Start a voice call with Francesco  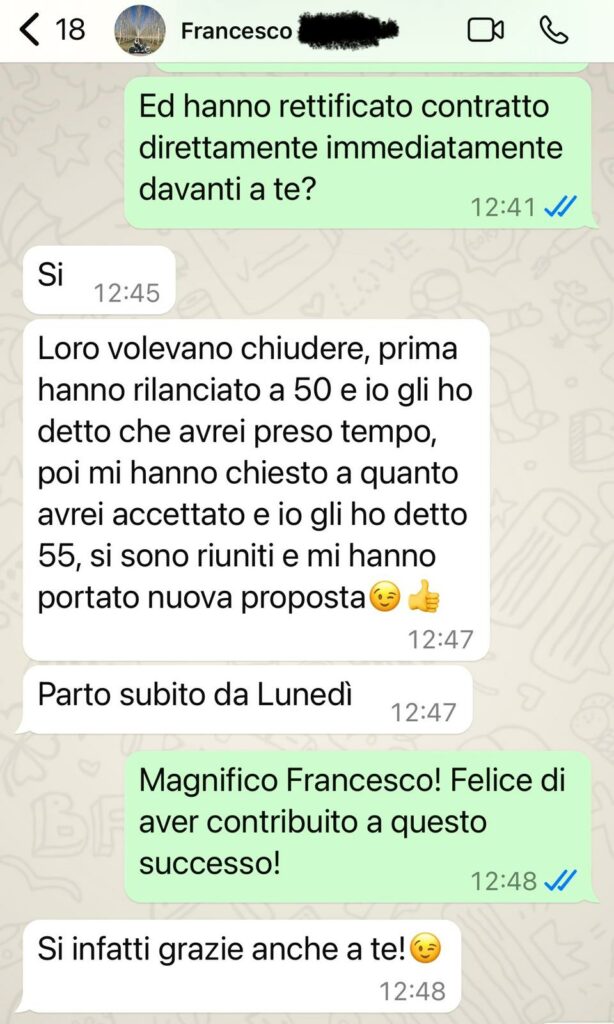point(553,30)
